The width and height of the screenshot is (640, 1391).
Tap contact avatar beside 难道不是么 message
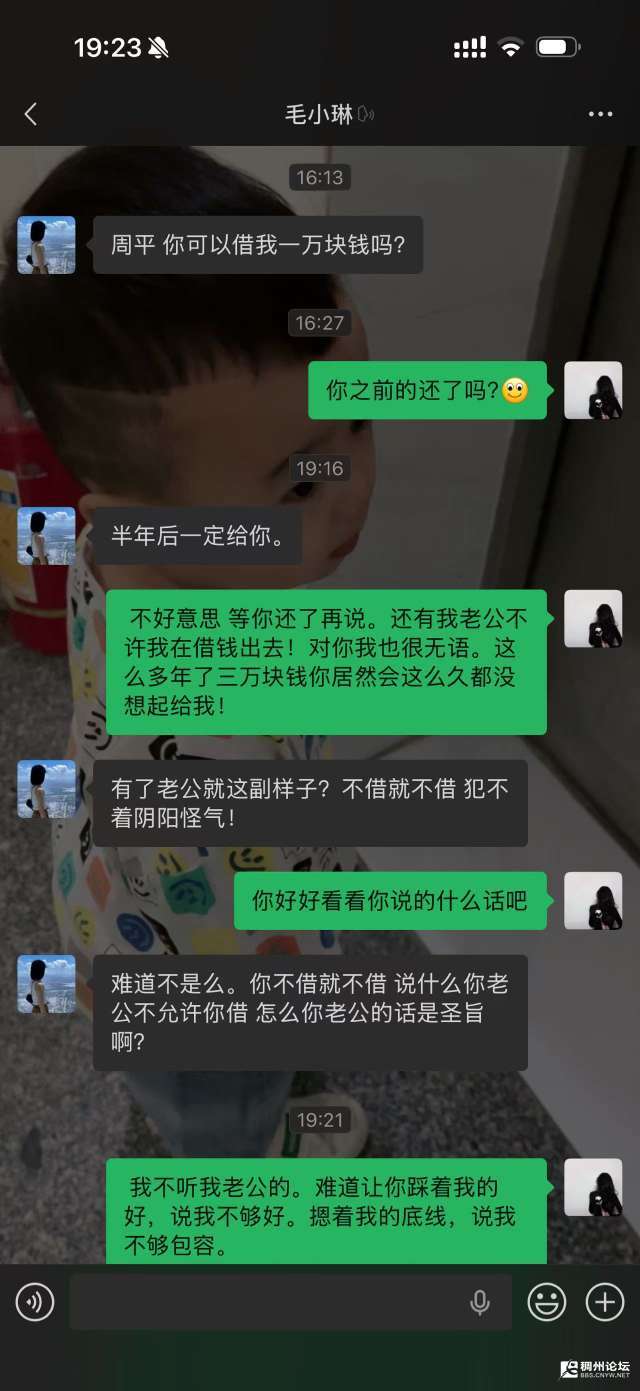(46, 984)
